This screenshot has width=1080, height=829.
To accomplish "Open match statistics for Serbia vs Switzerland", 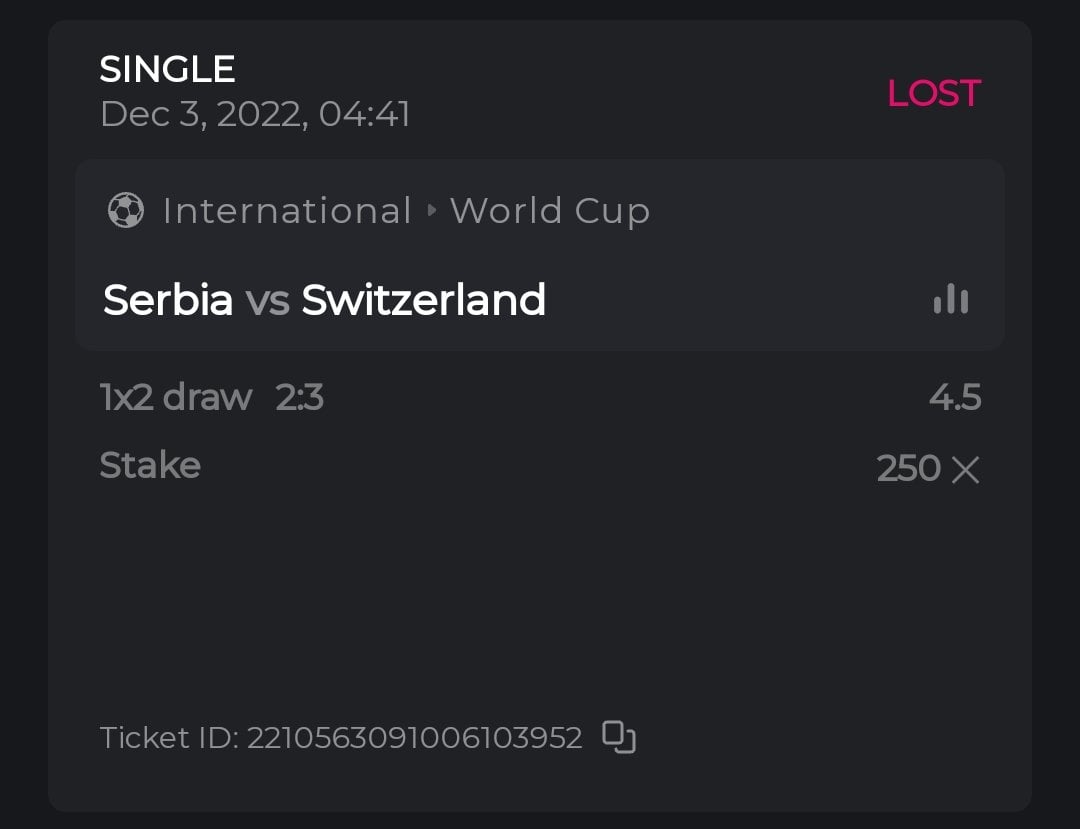I will [x=950, y=299].
